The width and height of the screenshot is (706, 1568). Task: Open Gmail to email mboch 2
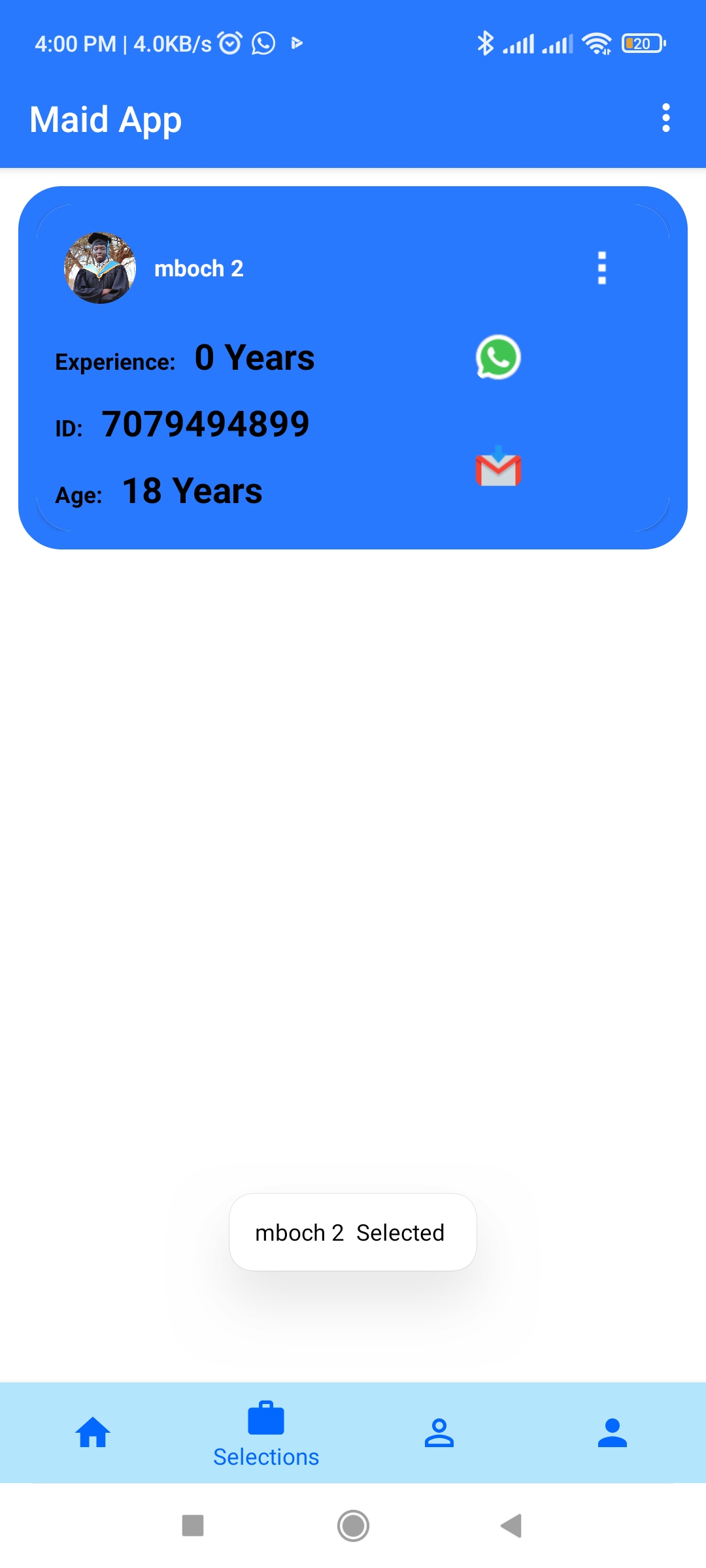coord(498,469)
